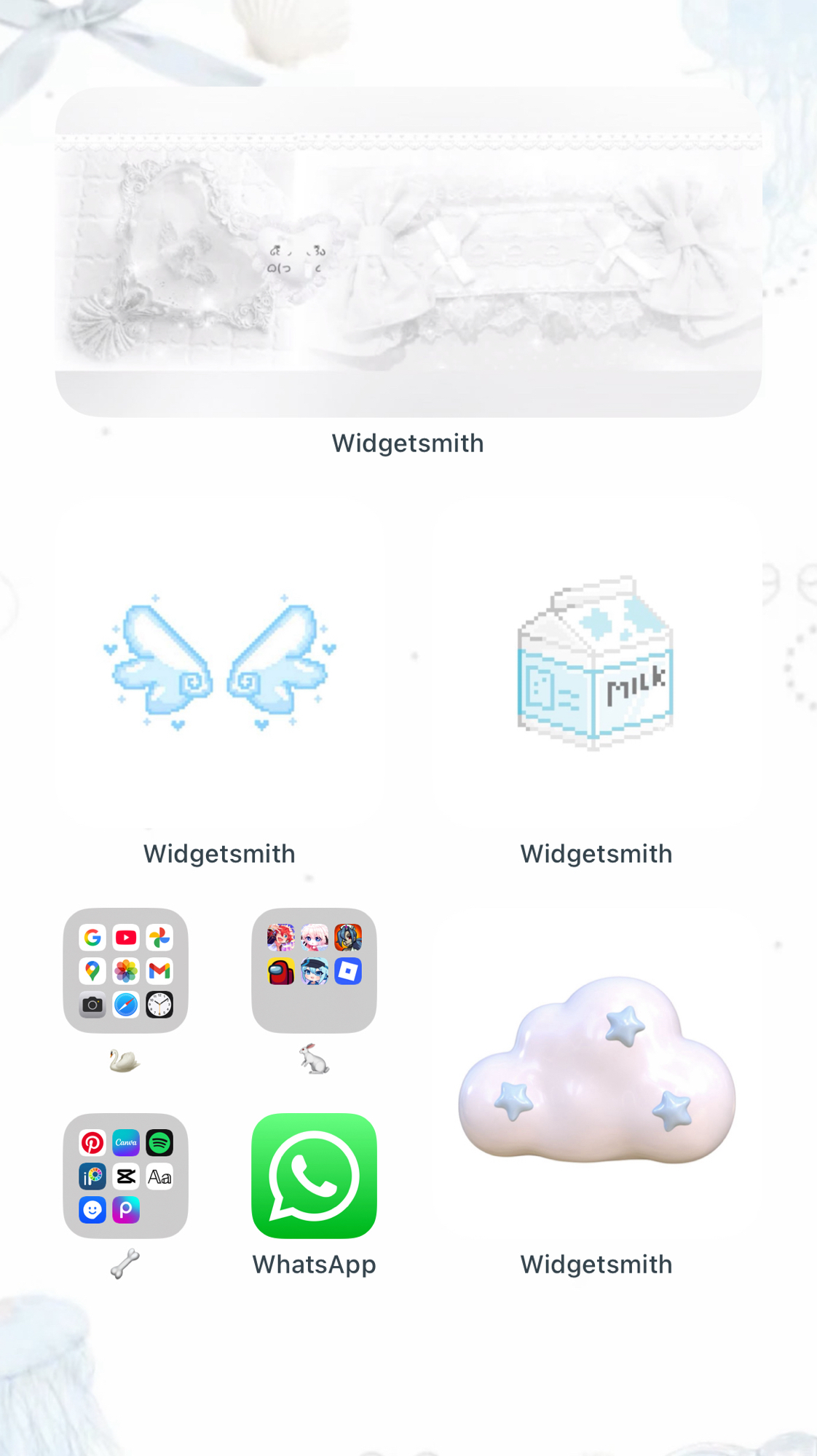Open the bone folder with Pinterest and Spotify
Image resolution: width=817 pixels, height=1456 pixels.
125,1175
